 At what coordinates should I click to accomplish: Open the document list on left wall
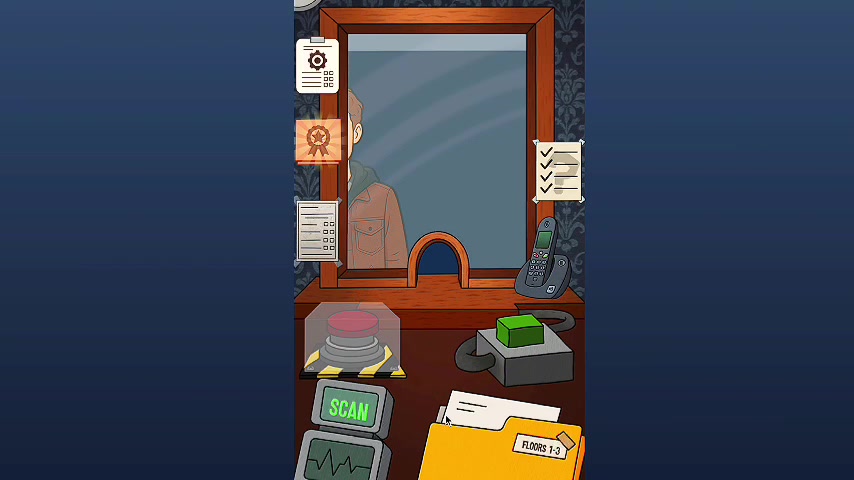pos(317,231)
